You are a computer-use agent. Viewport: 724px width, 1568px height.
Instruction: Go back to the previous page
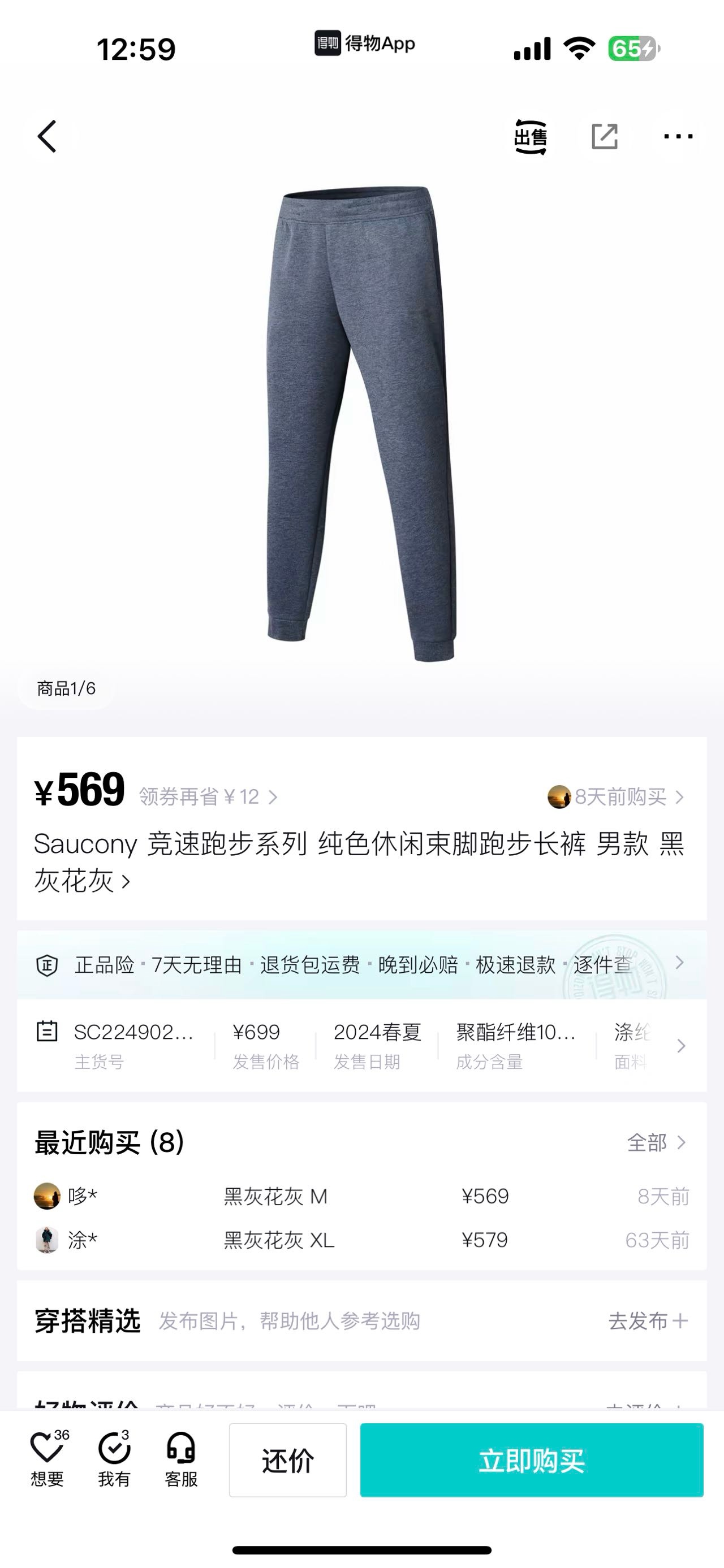(47, 136)
